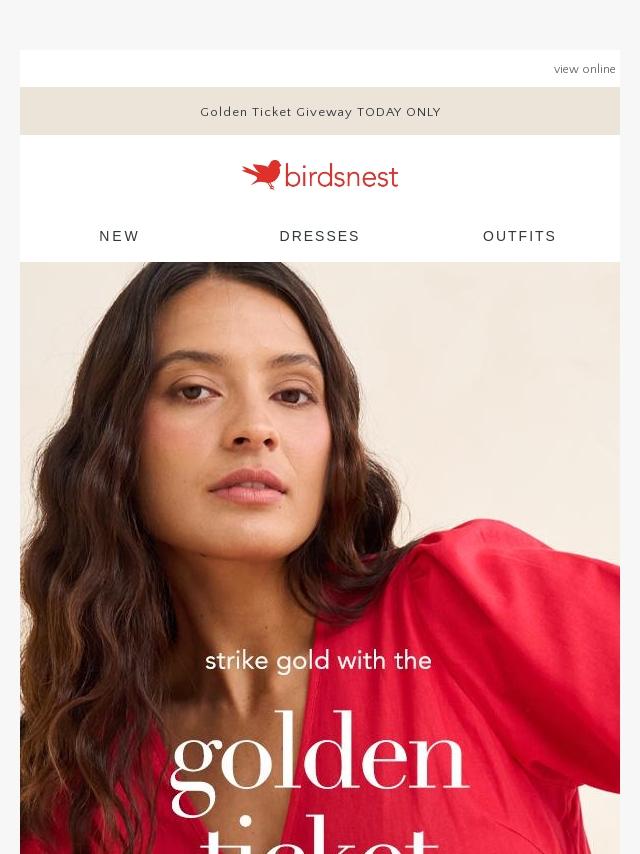Browse the DRESSES category
Image resolution: width=640 pixels, height=854 pixels.
pos(319,236)
